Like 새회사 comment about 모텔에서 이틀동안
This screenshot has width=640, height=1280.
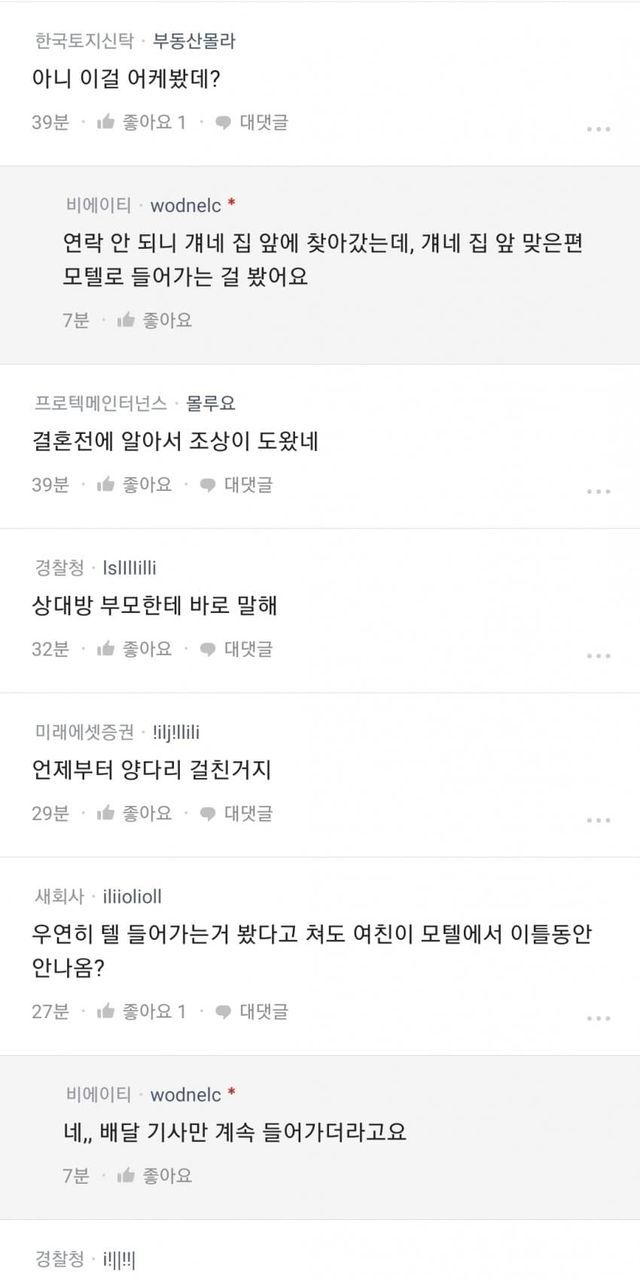tap(141, 1011)
